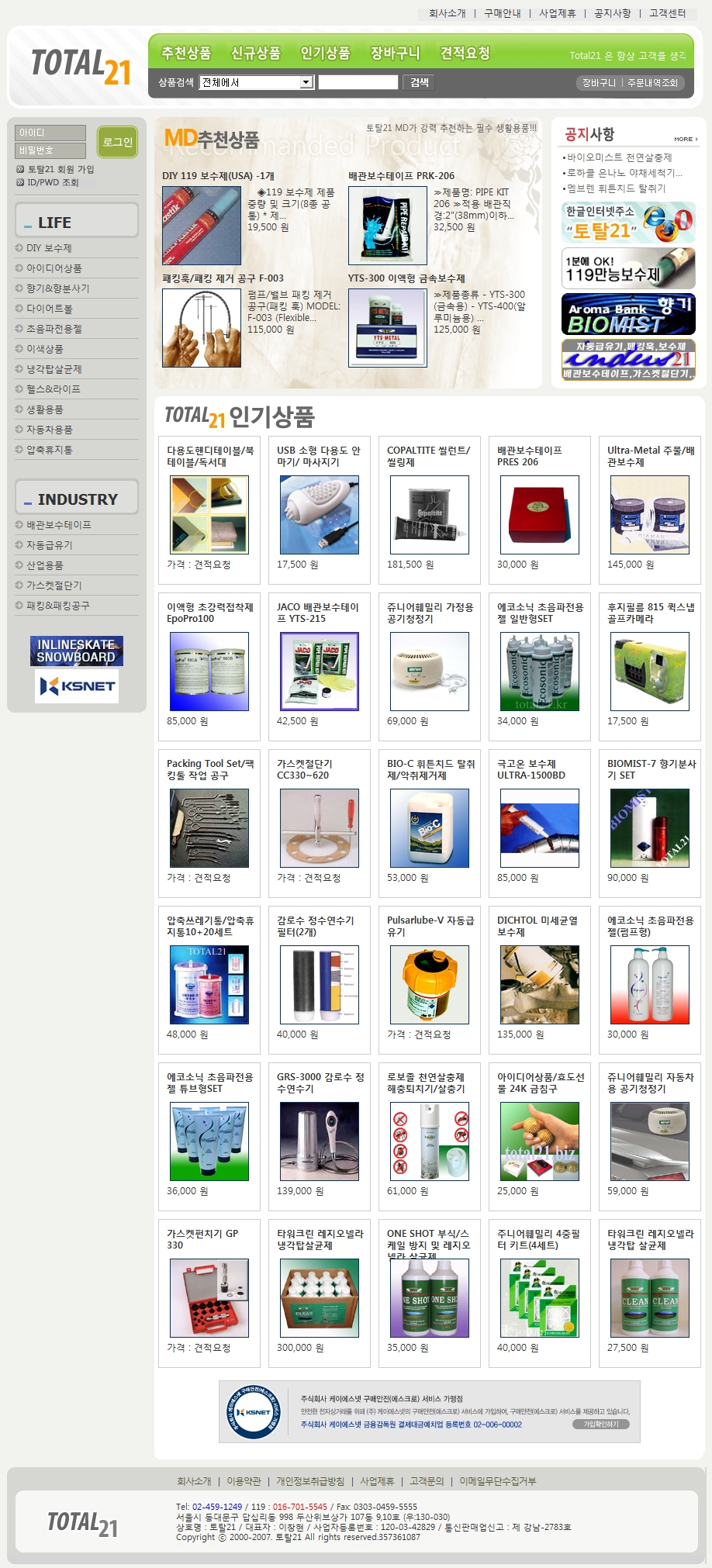
Task: Open the 견적요청 tab
Action: tap(465, 53)
